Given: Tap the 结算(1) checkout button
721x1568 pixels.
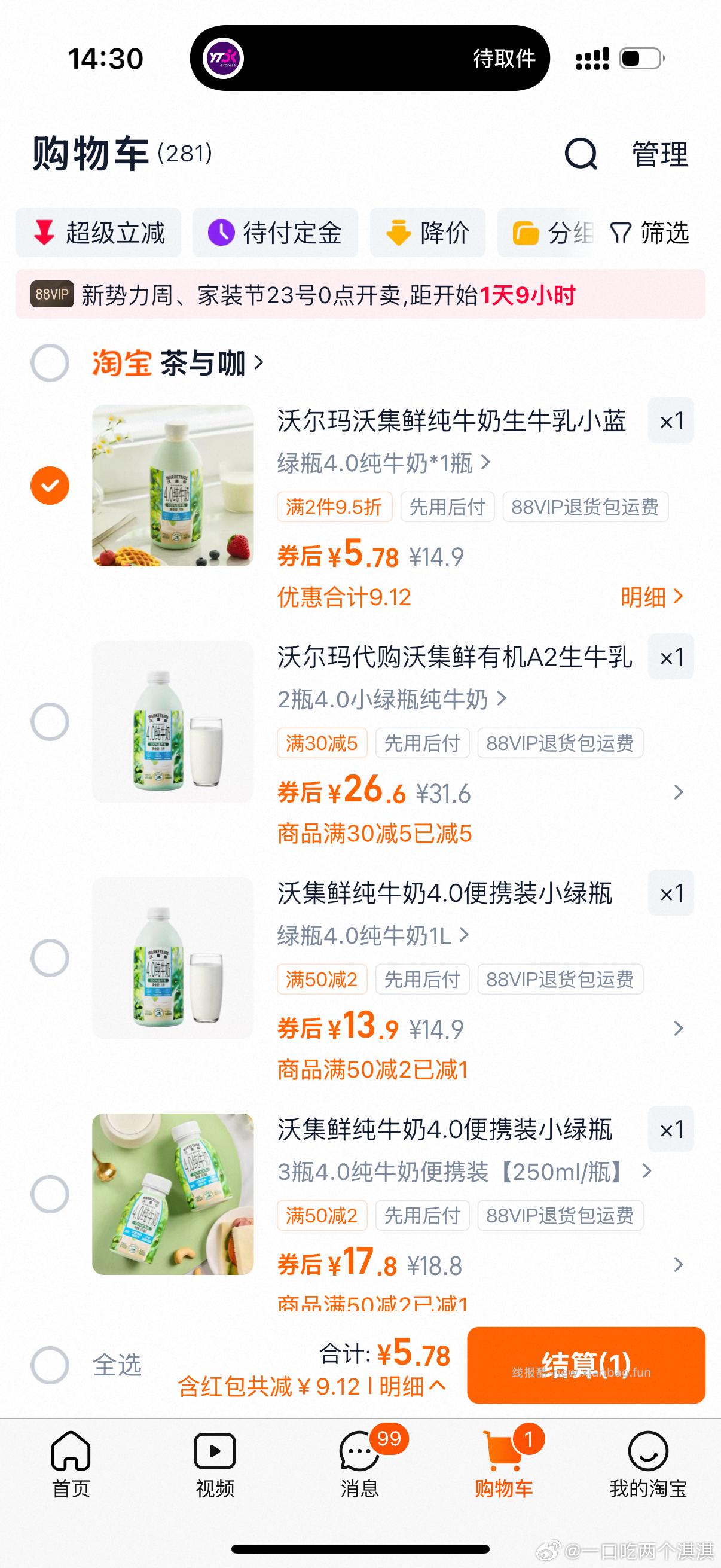Looking at the screenshot, I should pyautogui.click(x=586, y=1365).
